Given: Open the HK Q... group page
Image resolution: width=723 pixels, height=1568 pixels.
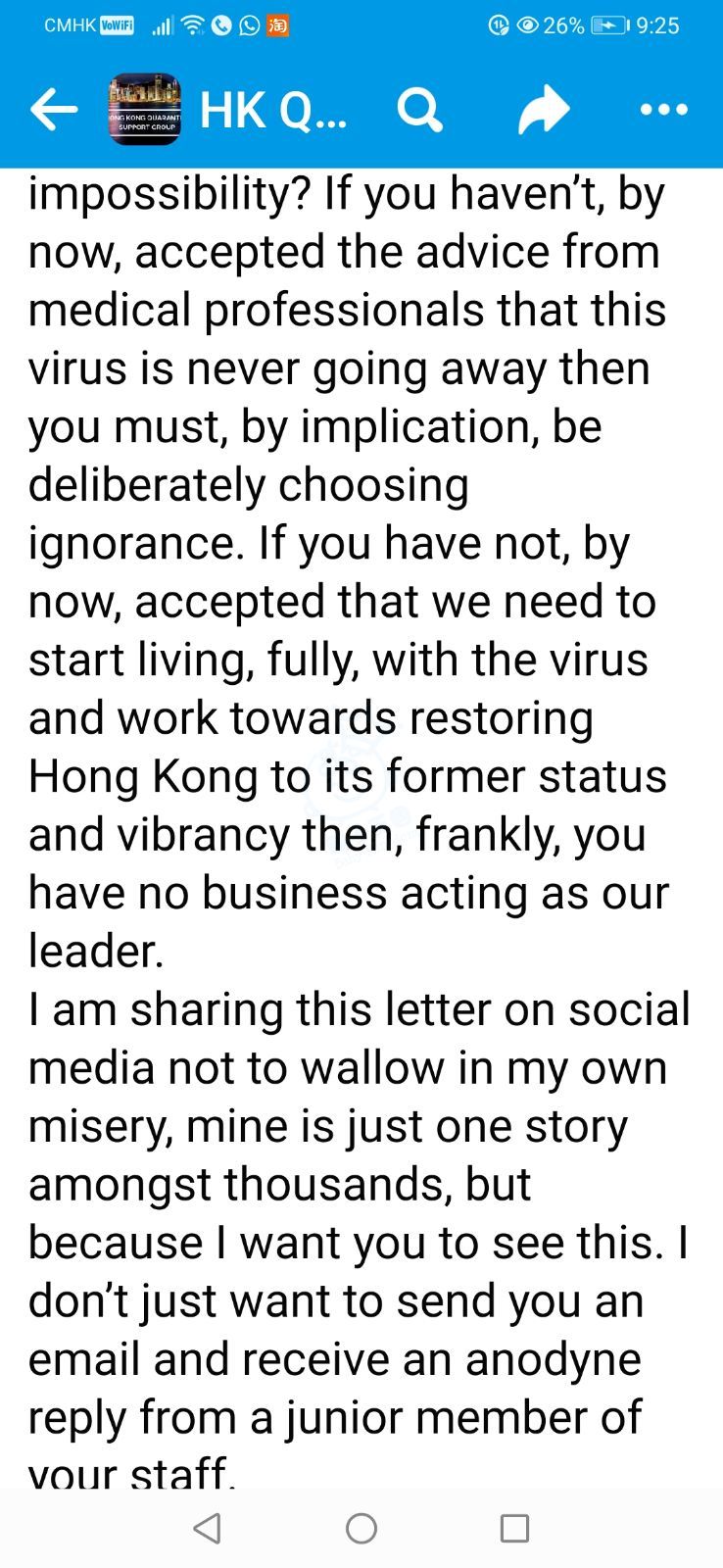Looking at the screenshot, I should tap(271, 110).
